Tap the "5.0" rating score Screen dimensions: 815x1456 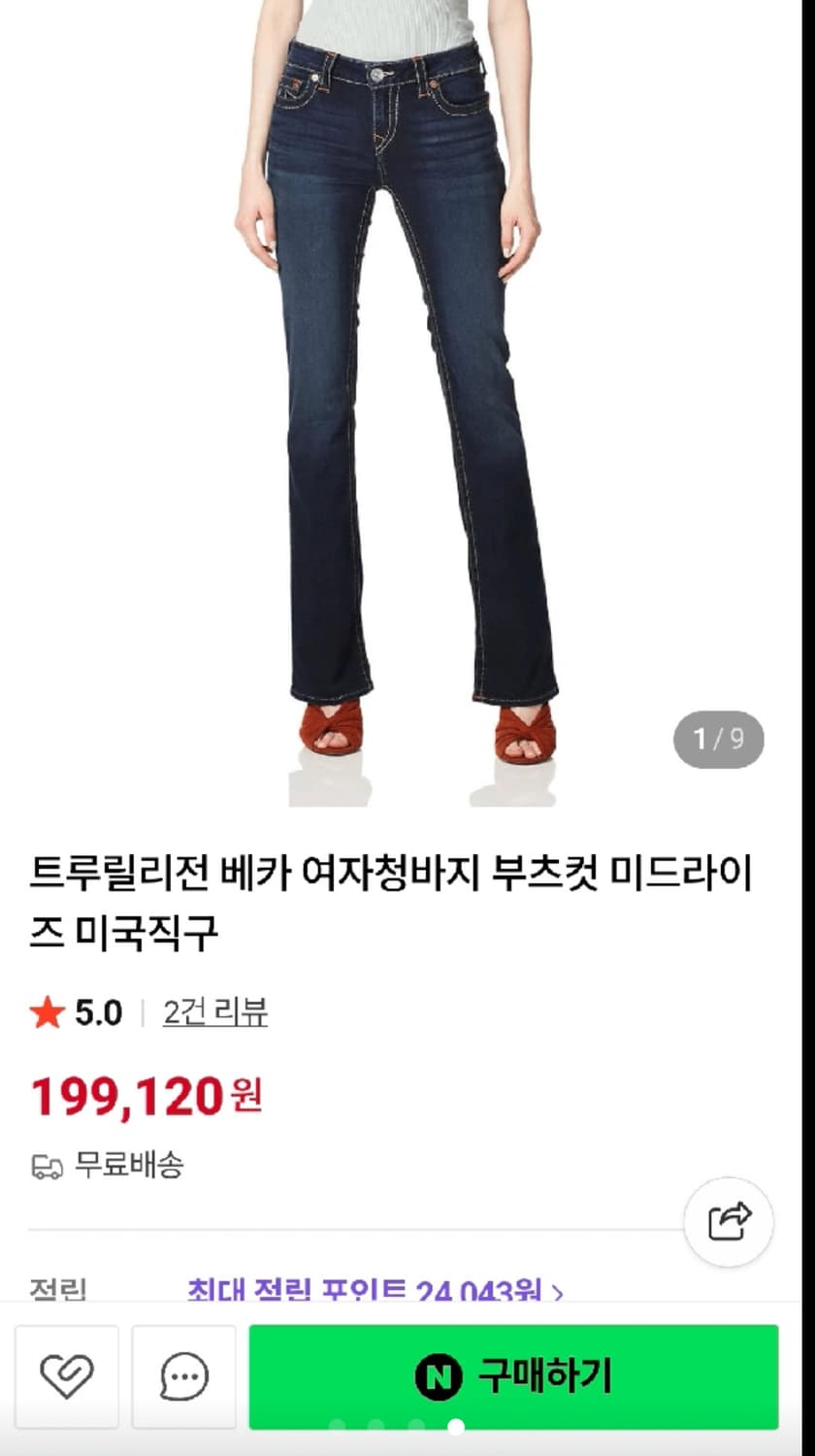[x=97, y=1012]
